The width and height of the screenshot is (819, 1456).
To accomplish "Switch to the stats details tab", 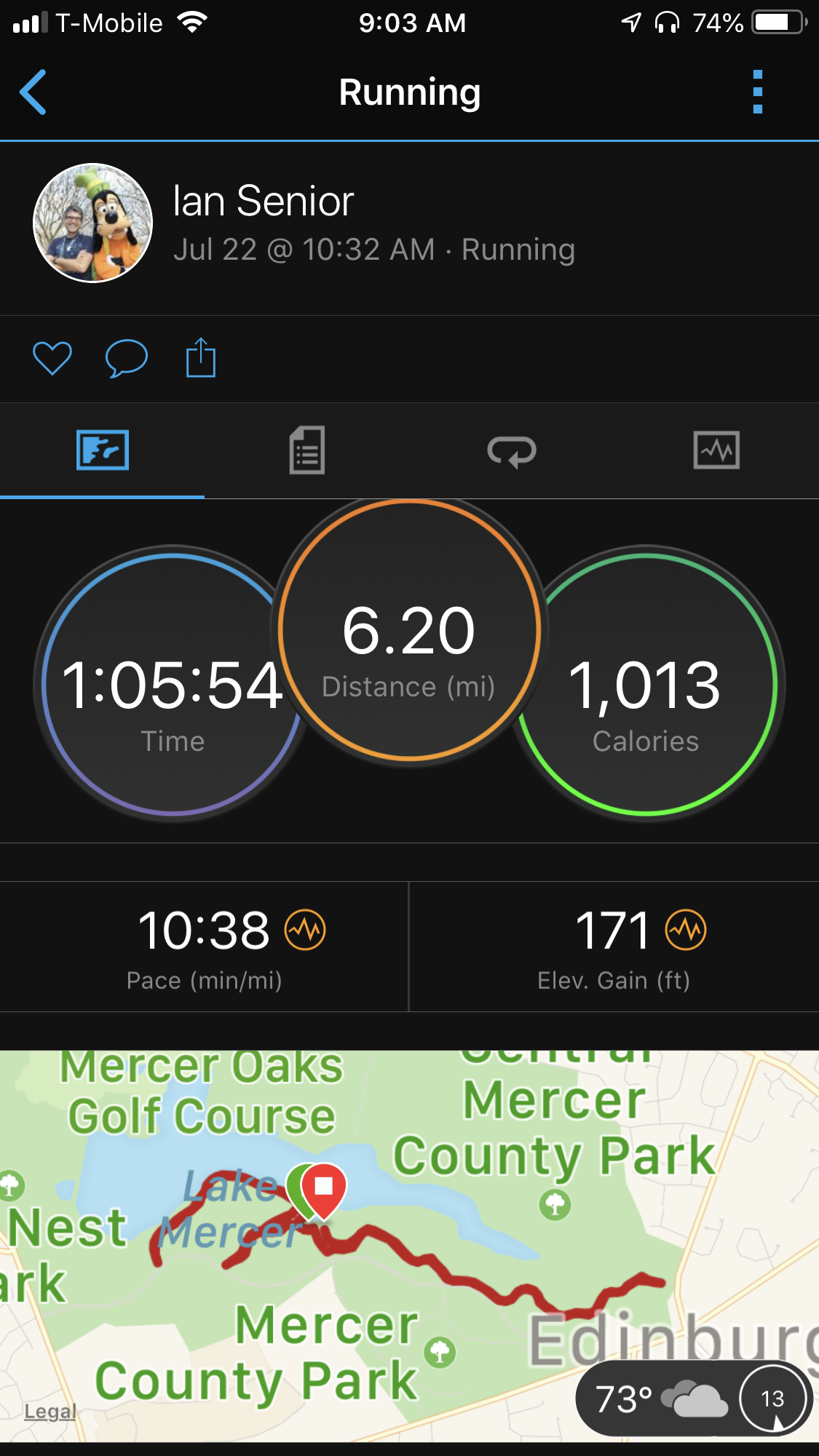I will tap(306, 450).
